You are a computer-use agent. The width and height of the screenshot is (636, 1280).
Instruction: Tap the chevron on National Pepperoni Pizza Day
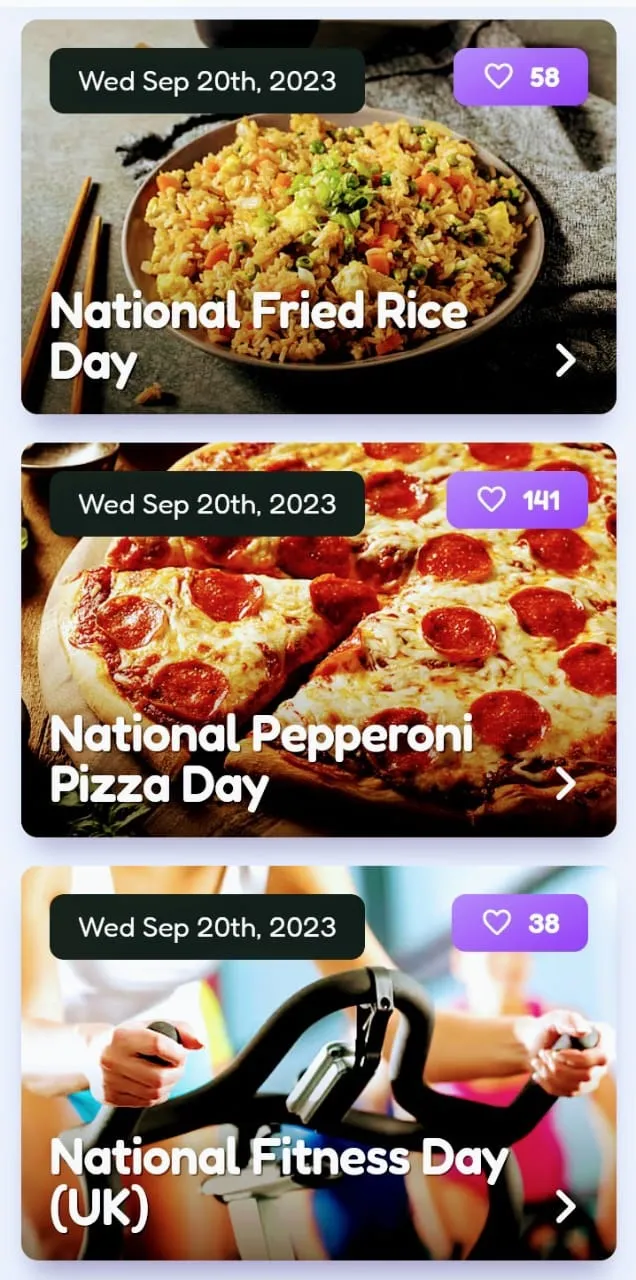tap(566, 783)
